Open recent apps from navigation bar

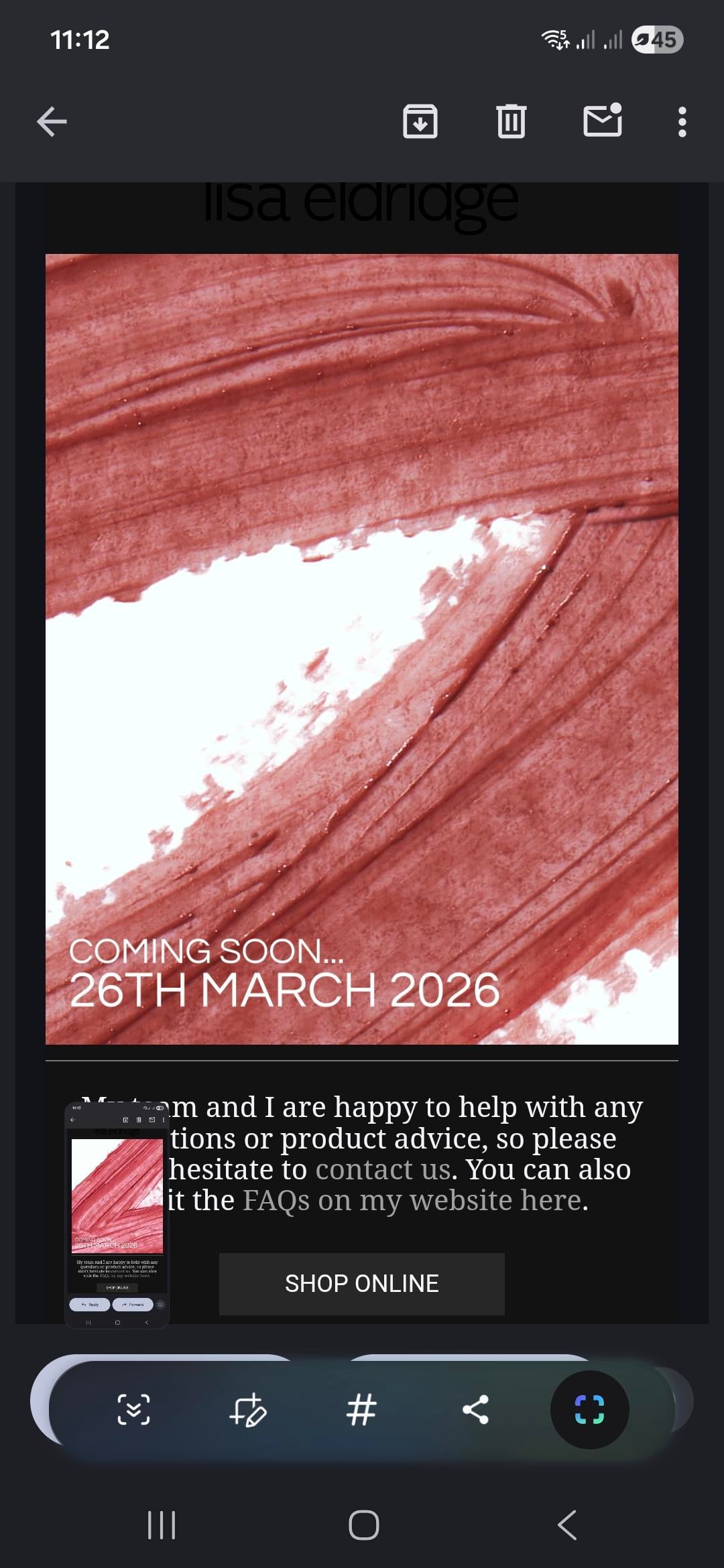pos(161,1526)
